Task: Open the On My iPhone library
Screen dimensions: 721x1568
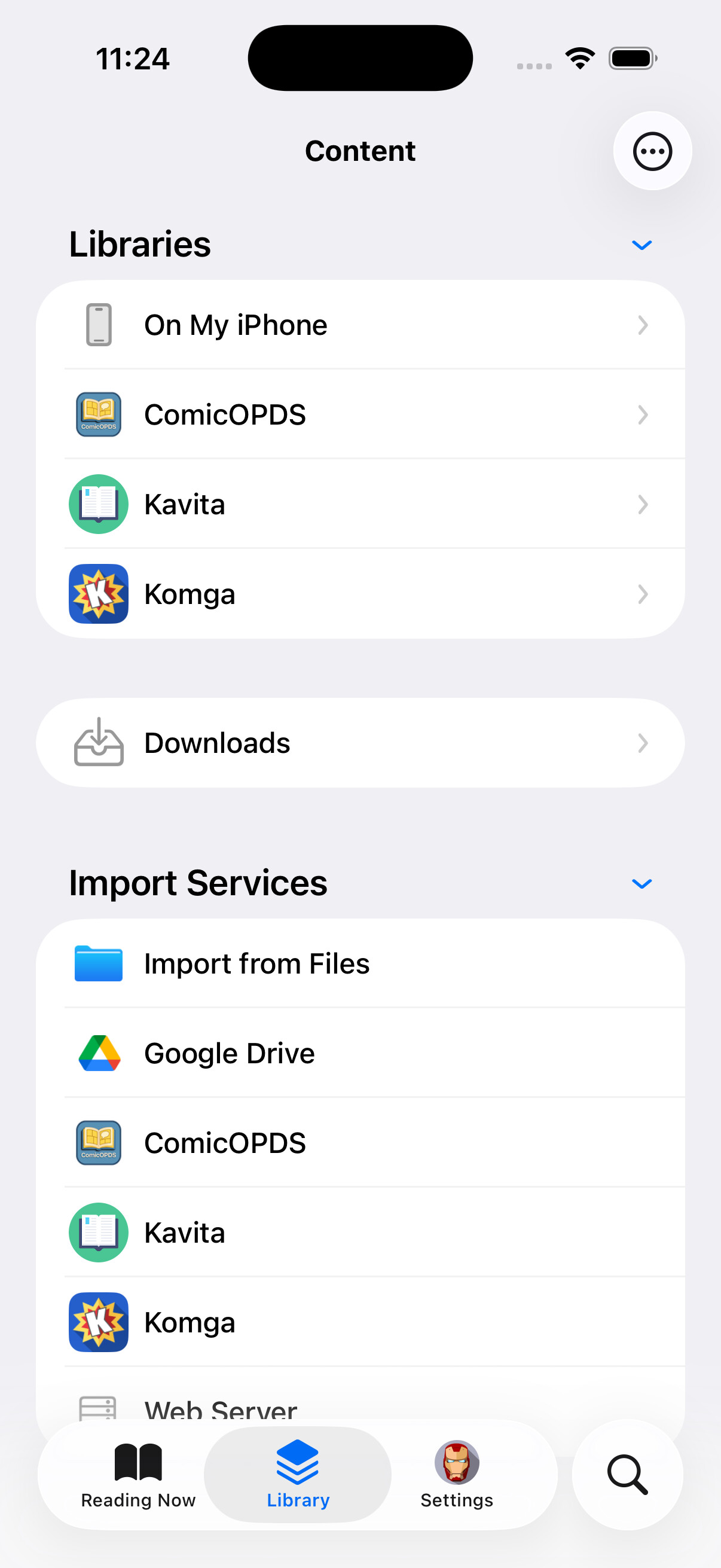Action: (x=360, y=325)
